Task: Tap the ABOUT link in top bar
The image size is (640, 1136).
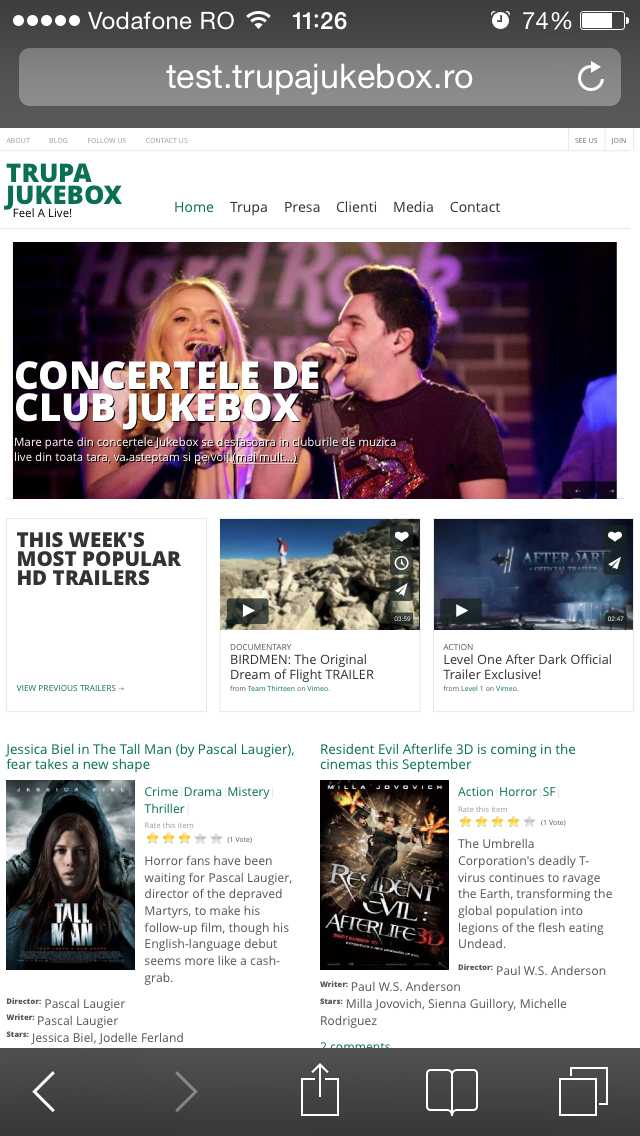Action: pos(18,141)
